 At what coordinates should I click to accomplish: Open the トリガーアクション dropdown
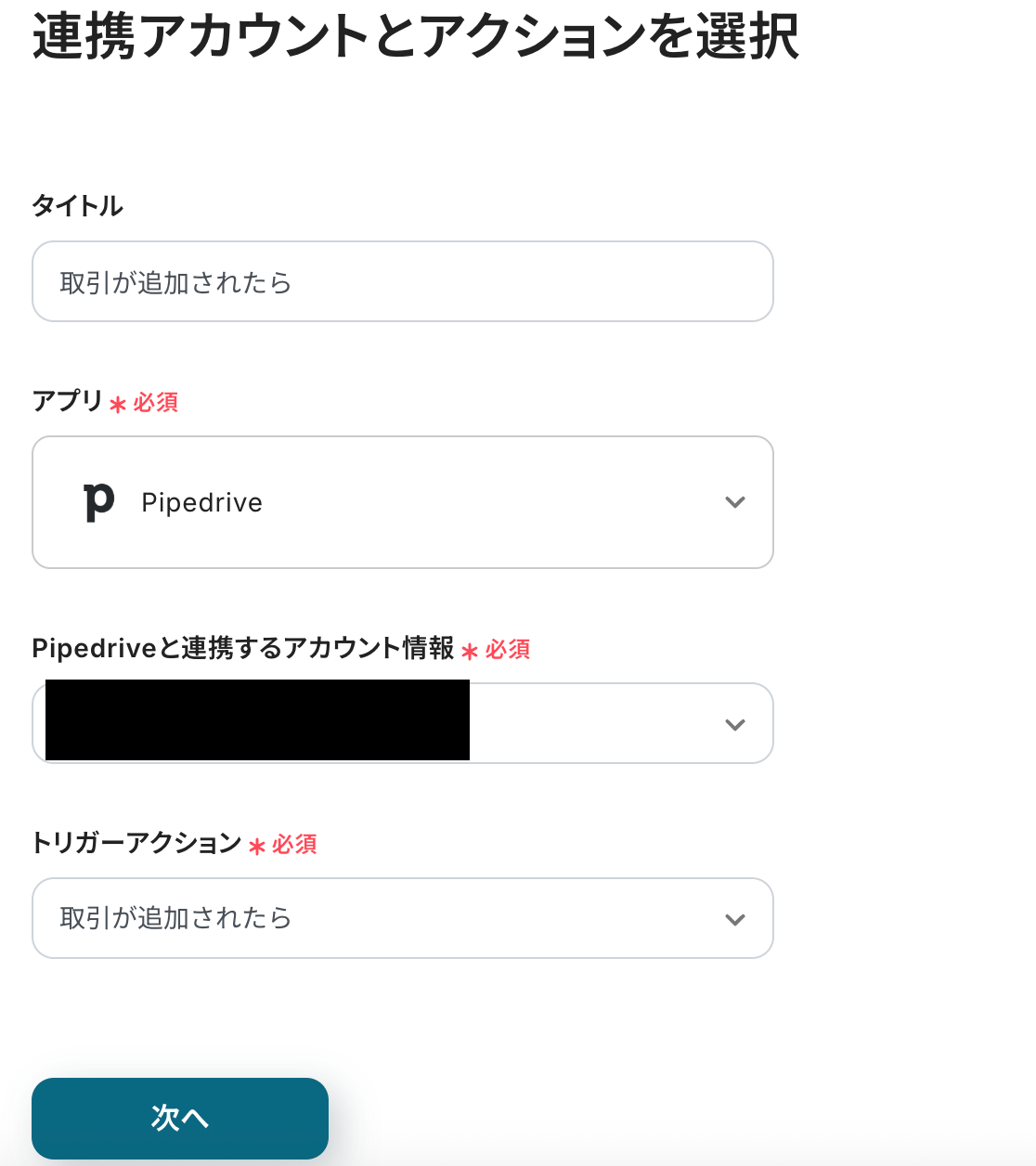[402, 918]
